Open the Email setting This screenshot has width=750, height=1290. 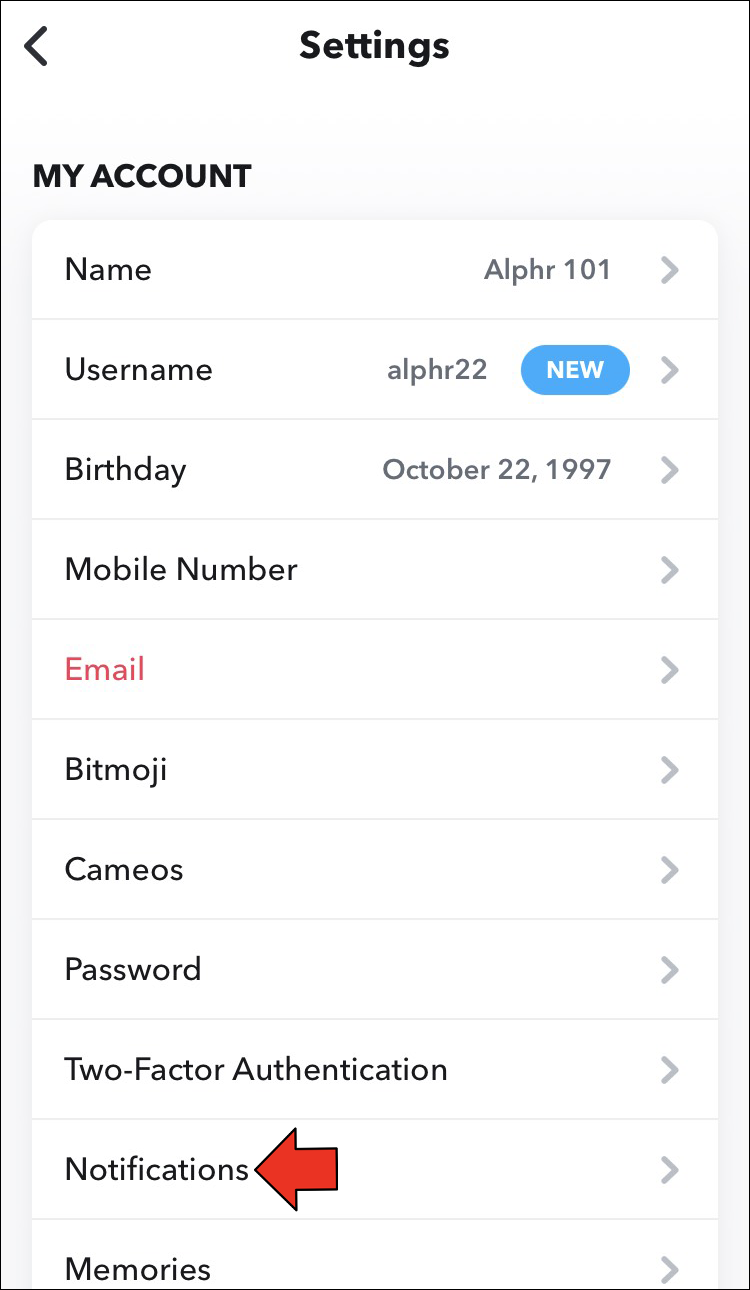click(x=374, y=670)
